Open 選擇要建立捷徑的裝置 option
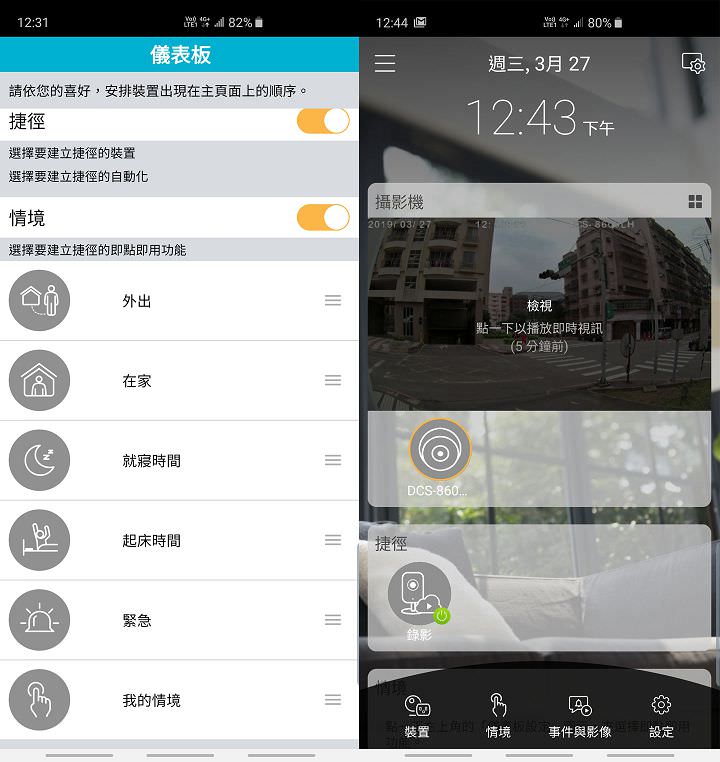 (x=72, y=153)
